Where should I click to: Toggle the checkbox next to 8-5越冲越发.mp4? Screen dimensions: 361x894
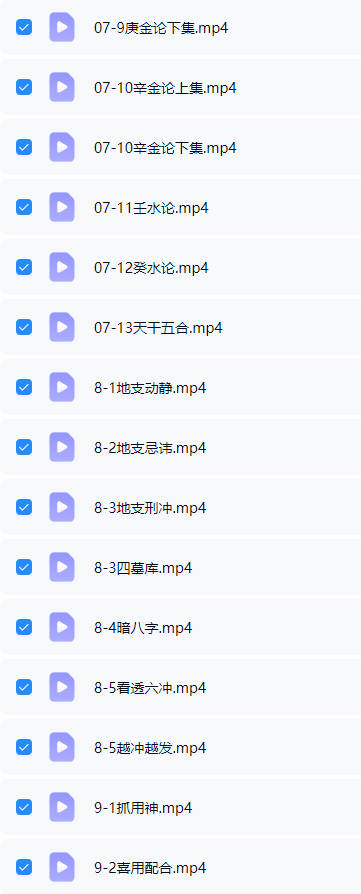coord(24,747)
